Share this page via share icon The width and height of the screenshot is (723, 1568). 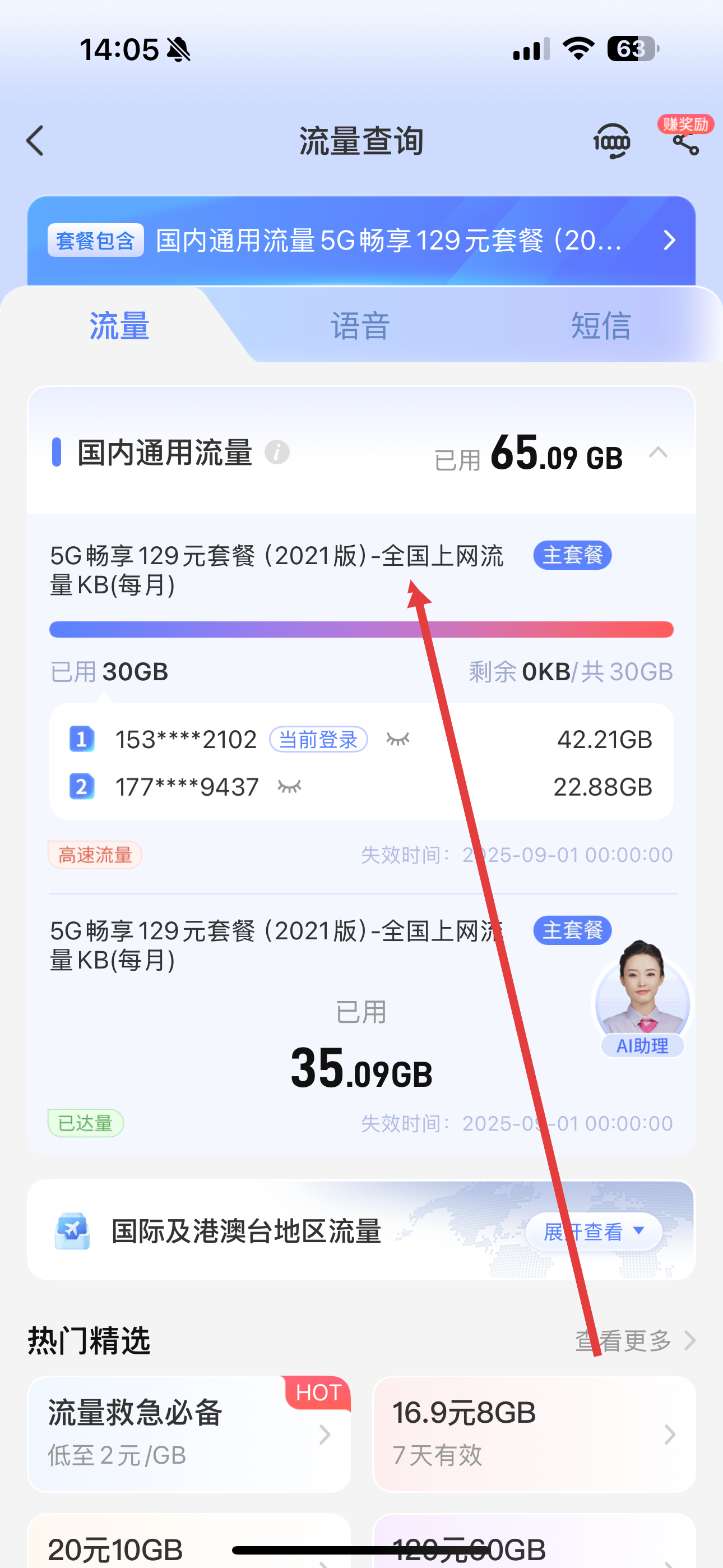(686, 143)
